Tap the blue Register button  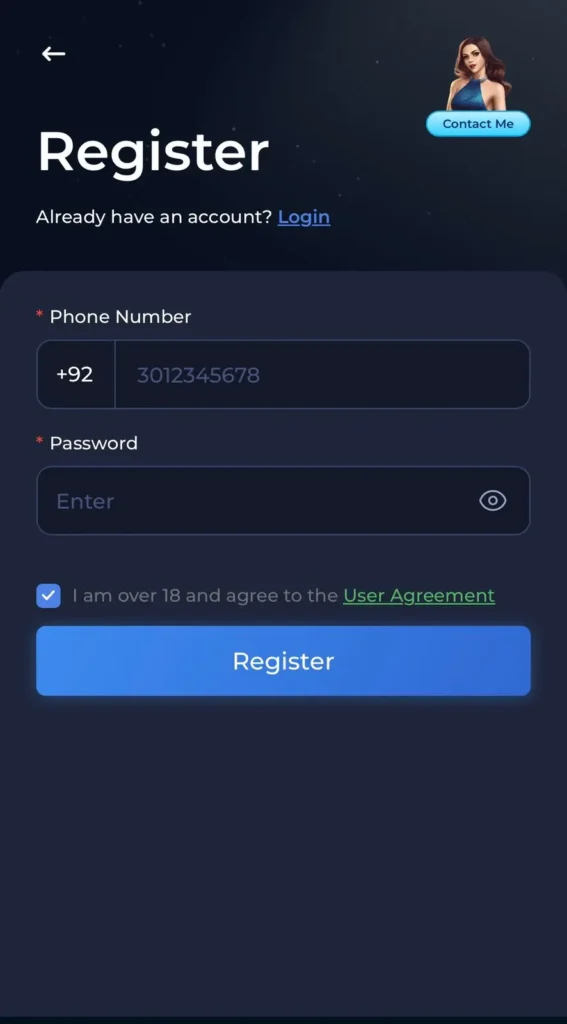click(x=283, y=661)
